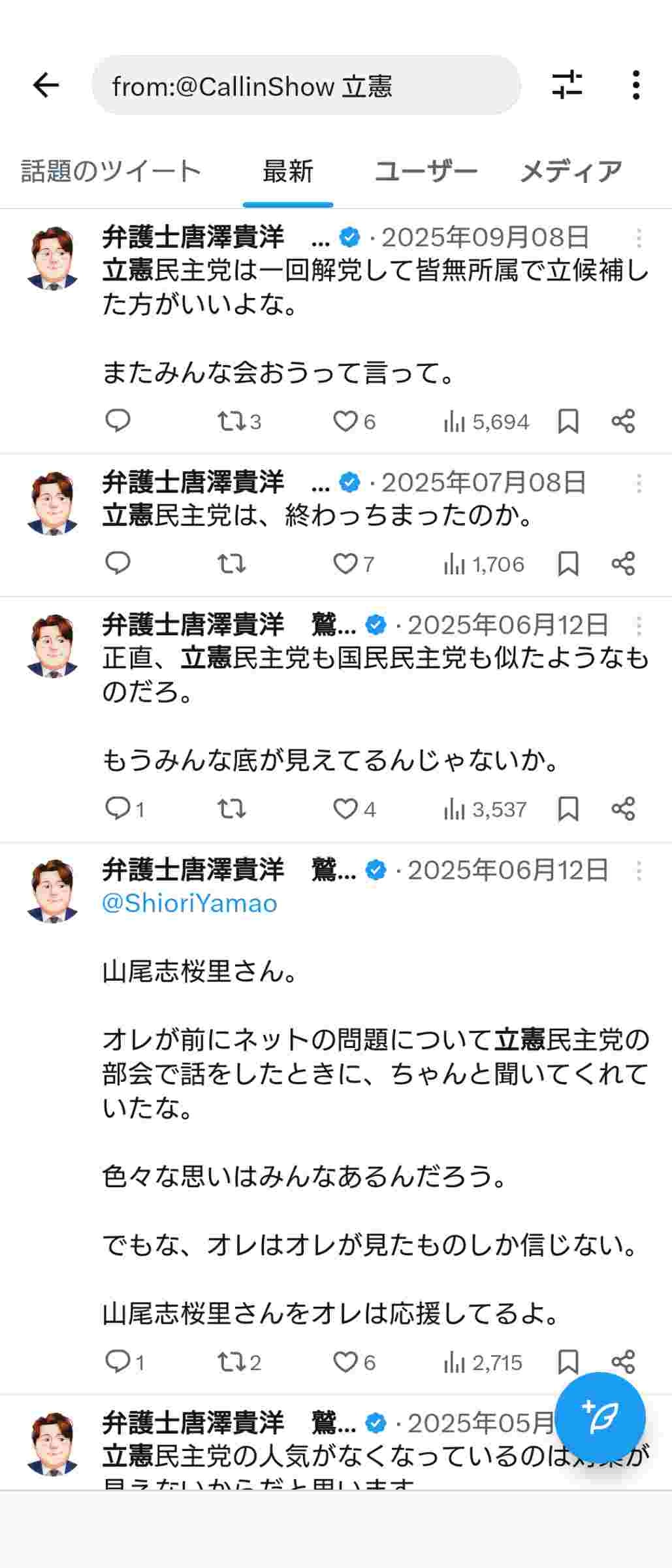Retweet the 2025年09月08日 tweet
The image size is (672, 1568).
(x=231, y=421)
